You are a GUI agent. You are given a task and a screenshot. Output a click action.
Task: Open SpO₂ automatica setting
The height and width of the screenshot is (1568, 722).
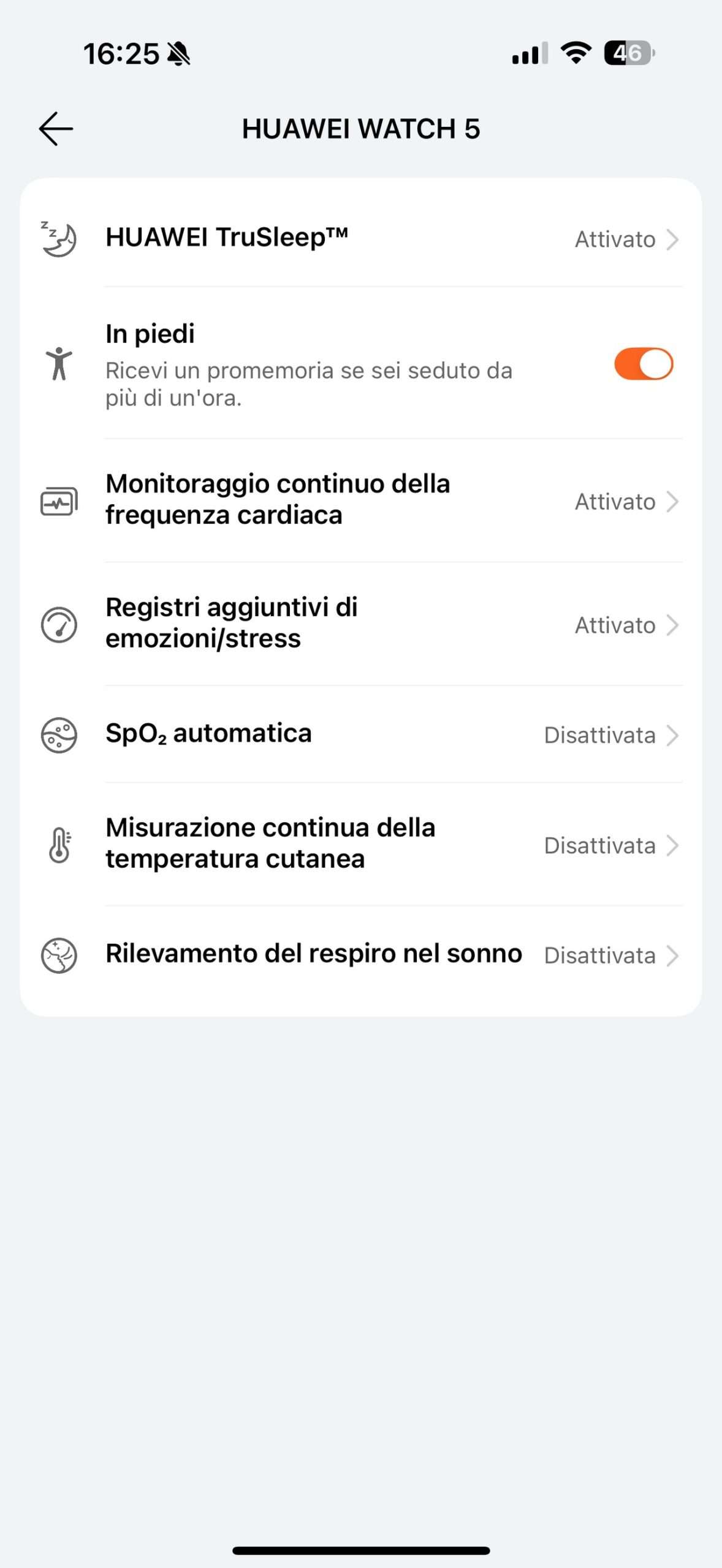coord(360,734)
